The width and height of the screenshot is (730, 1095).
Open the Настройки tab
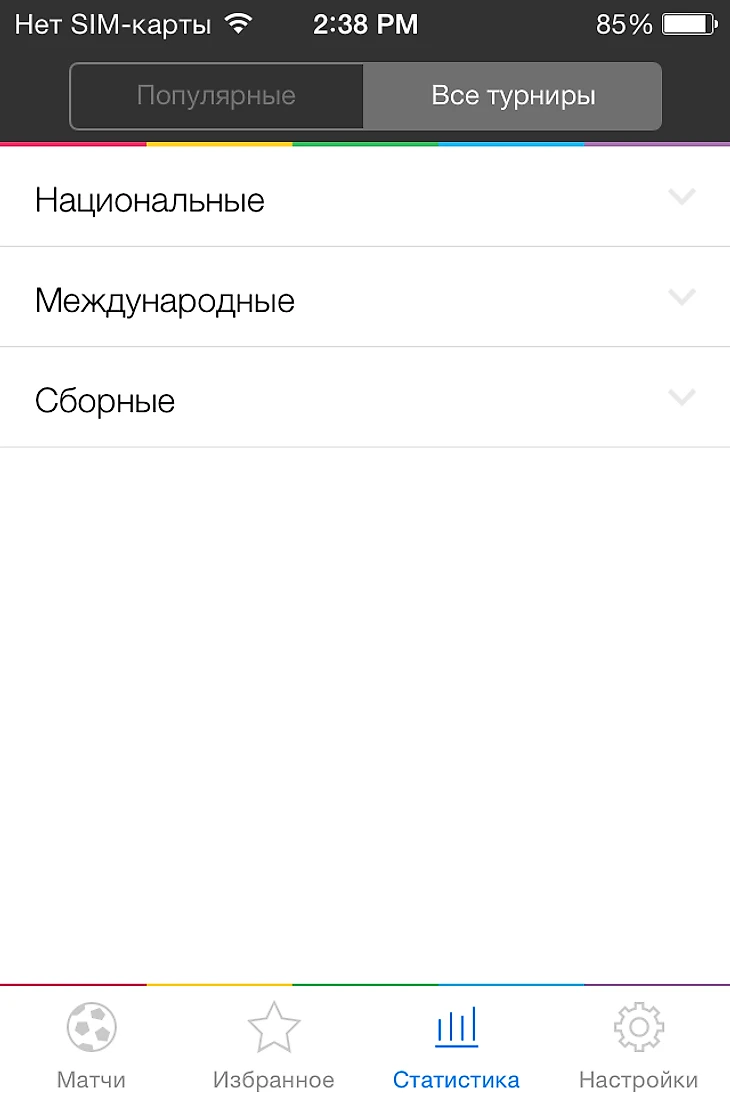(638, 1045)
